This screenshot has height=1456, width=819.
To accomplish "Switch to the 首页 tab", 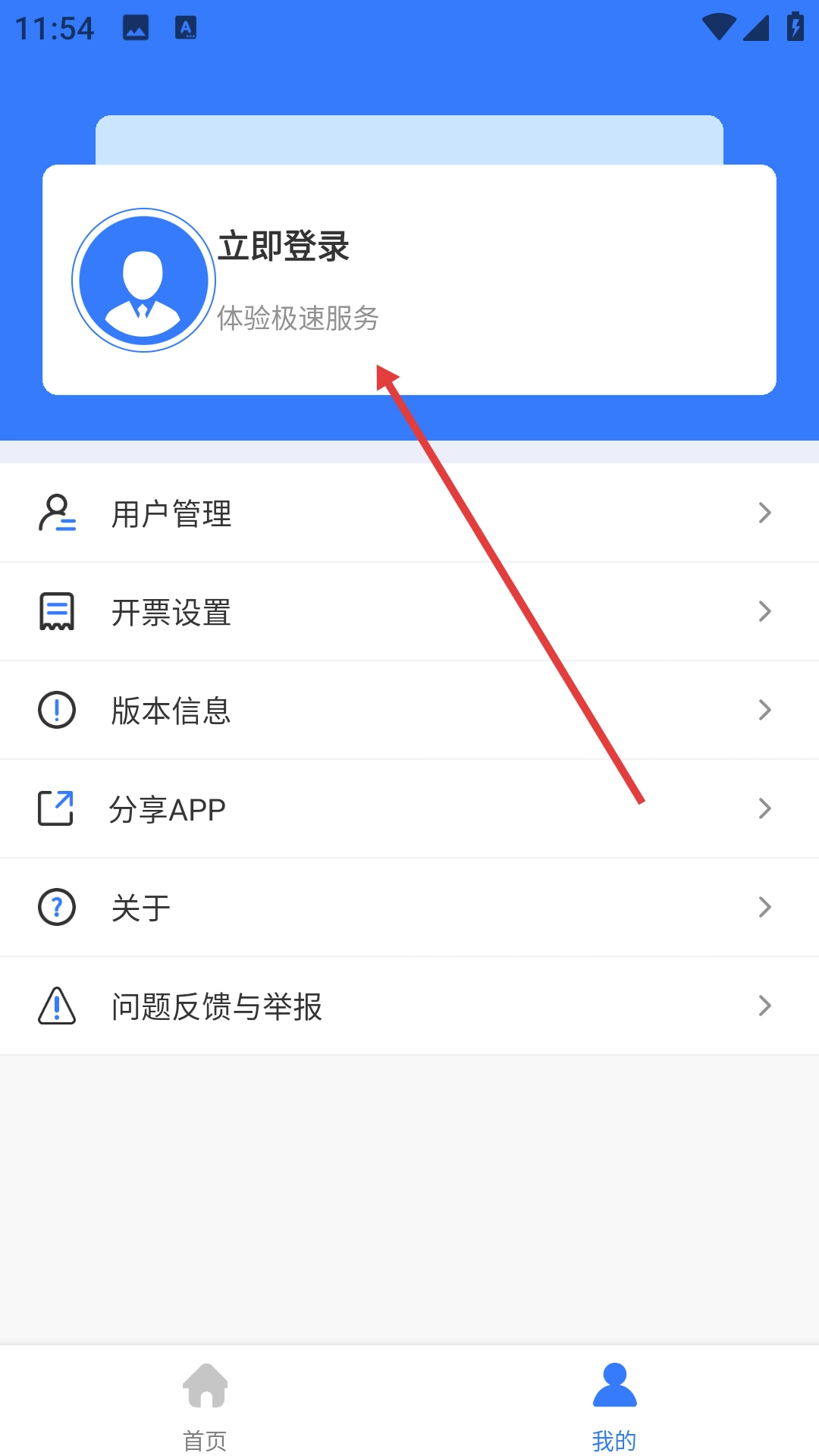I will 205,1404.
